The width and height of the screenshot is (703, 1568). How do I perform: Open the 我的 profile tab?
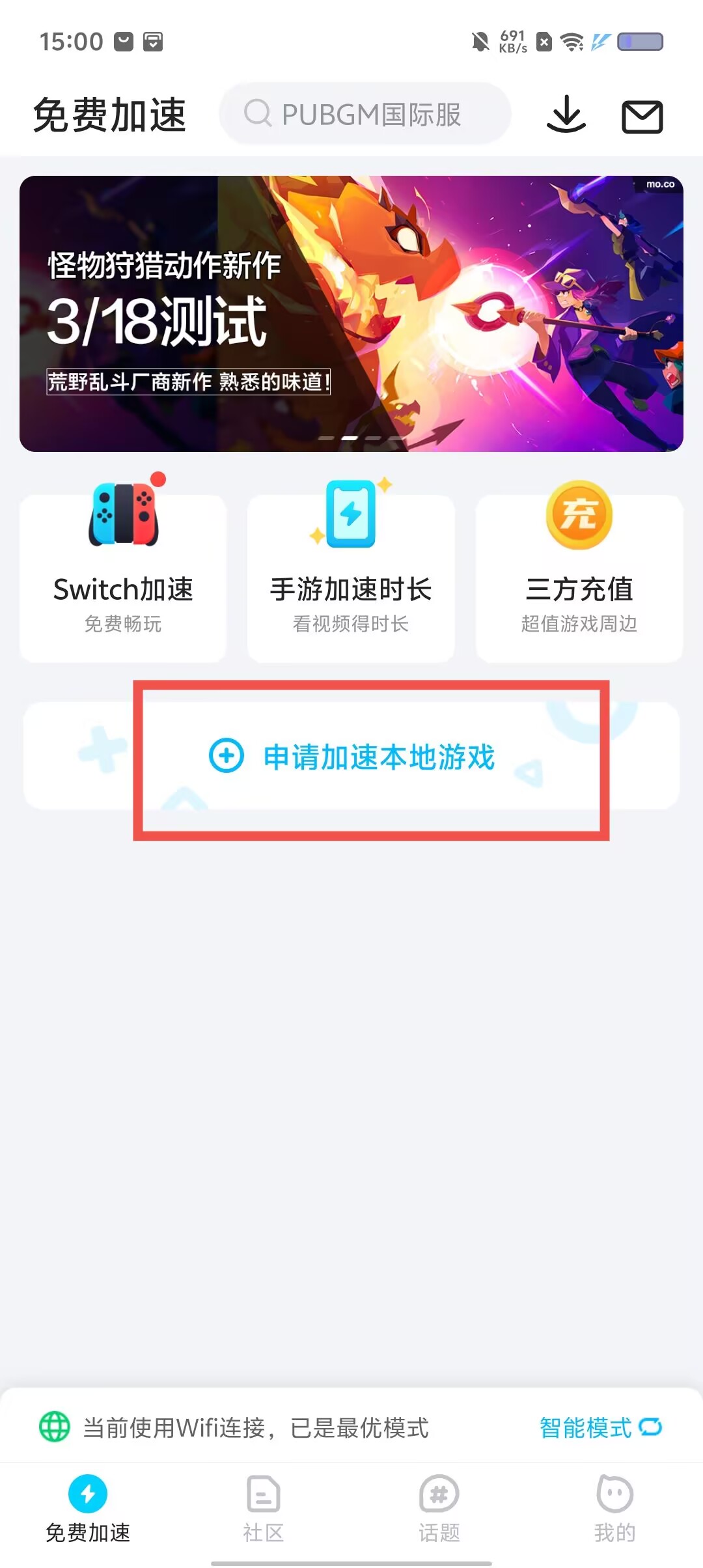tap(614, 1509)
